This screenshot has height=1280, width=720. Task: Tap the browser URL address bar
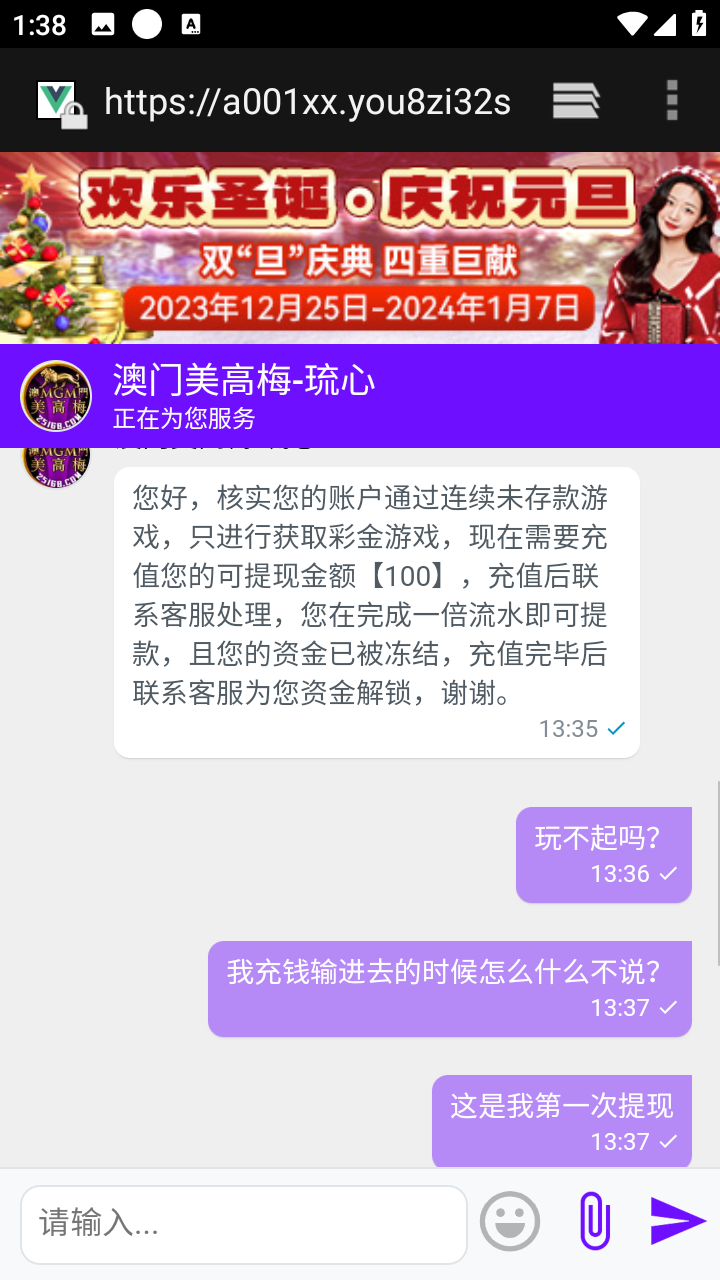click(x=306, y=101)
